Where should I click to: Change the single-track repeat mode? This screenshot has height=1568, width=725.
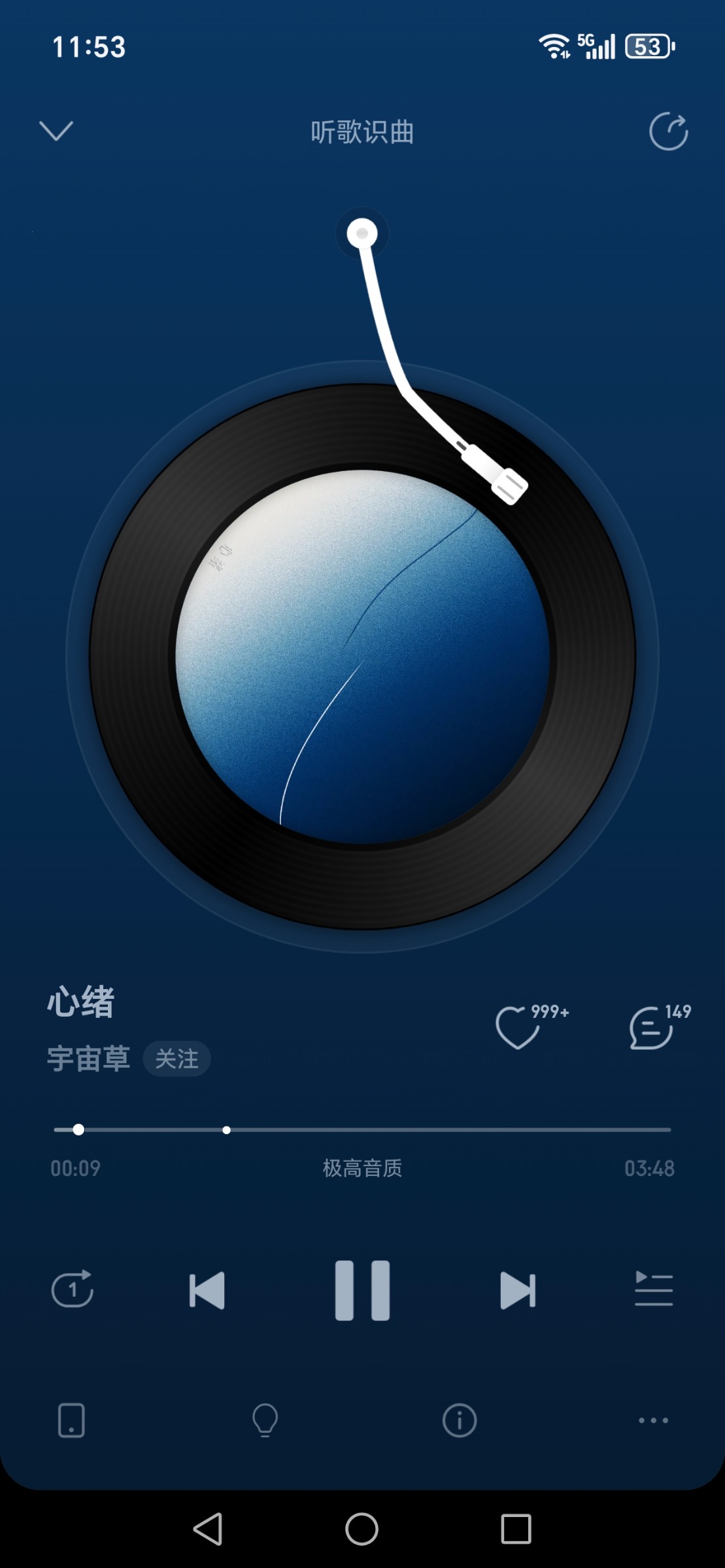(72, 1290)
